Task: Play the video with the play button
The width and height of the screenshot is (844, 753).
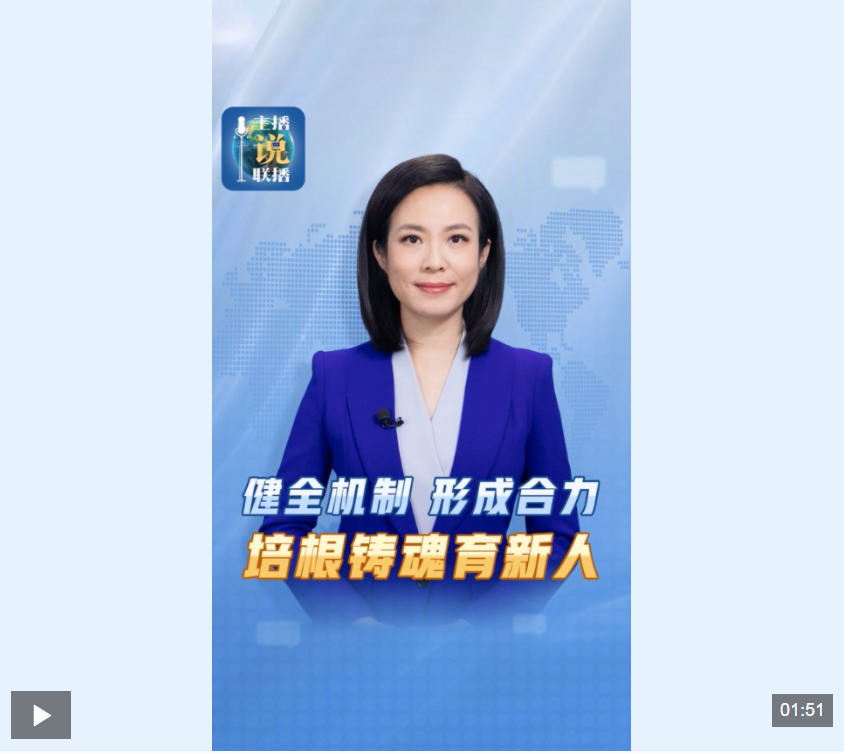Action: [x=41, y=714]
